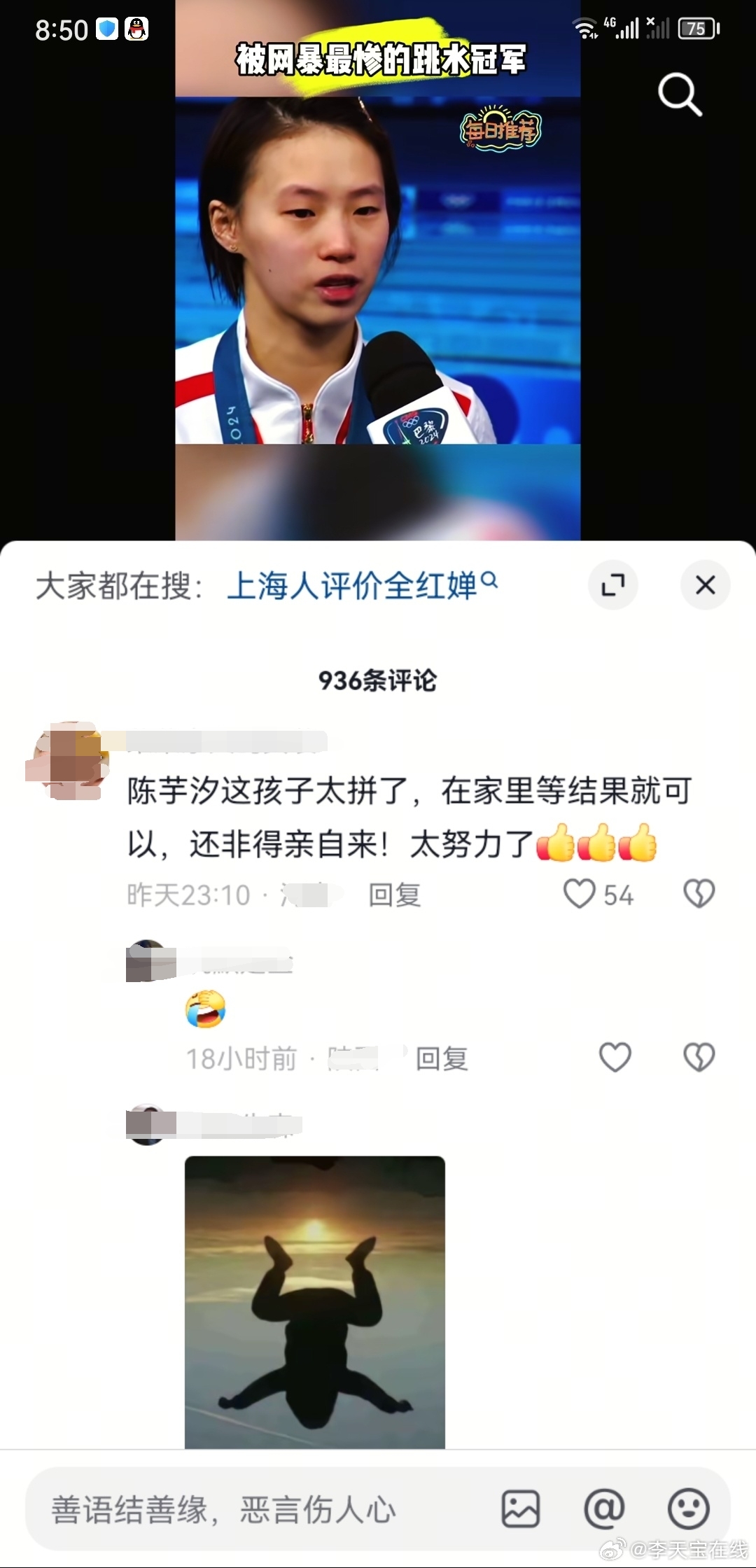The image size is (756, 1568).
Task: Open the search magnifier icon
Action: coord(679,94)
